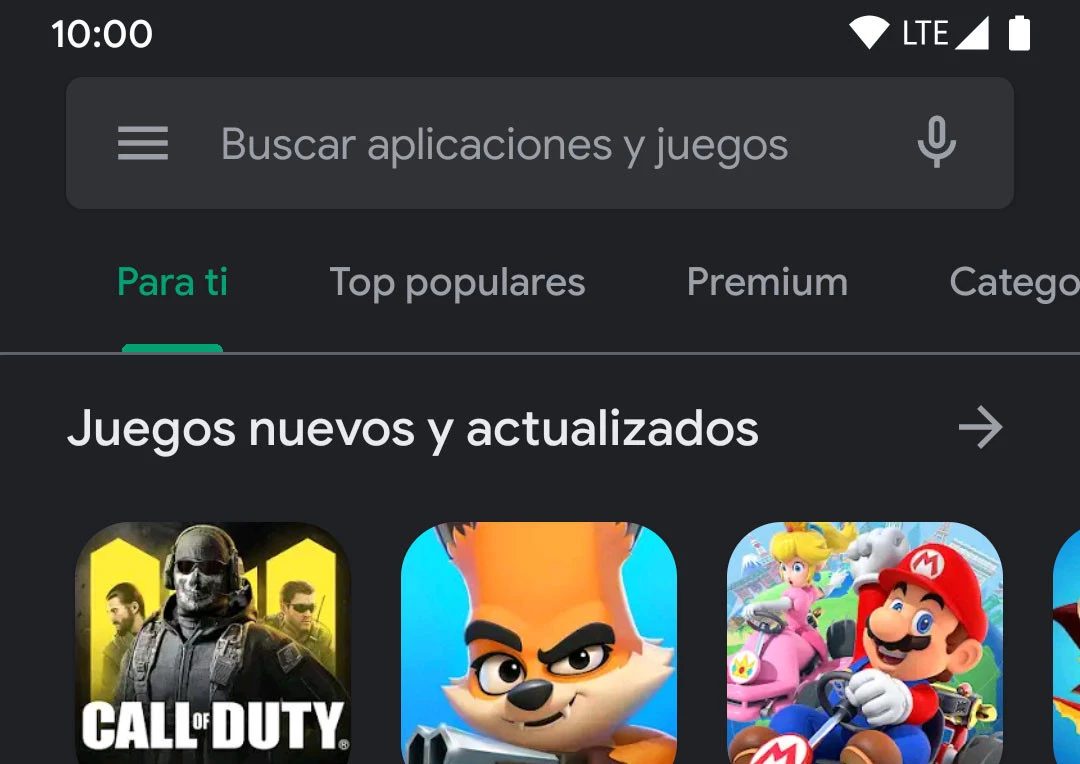Open the Call of Duty game
Viewport: 1080px width, 764px height.
213,642
